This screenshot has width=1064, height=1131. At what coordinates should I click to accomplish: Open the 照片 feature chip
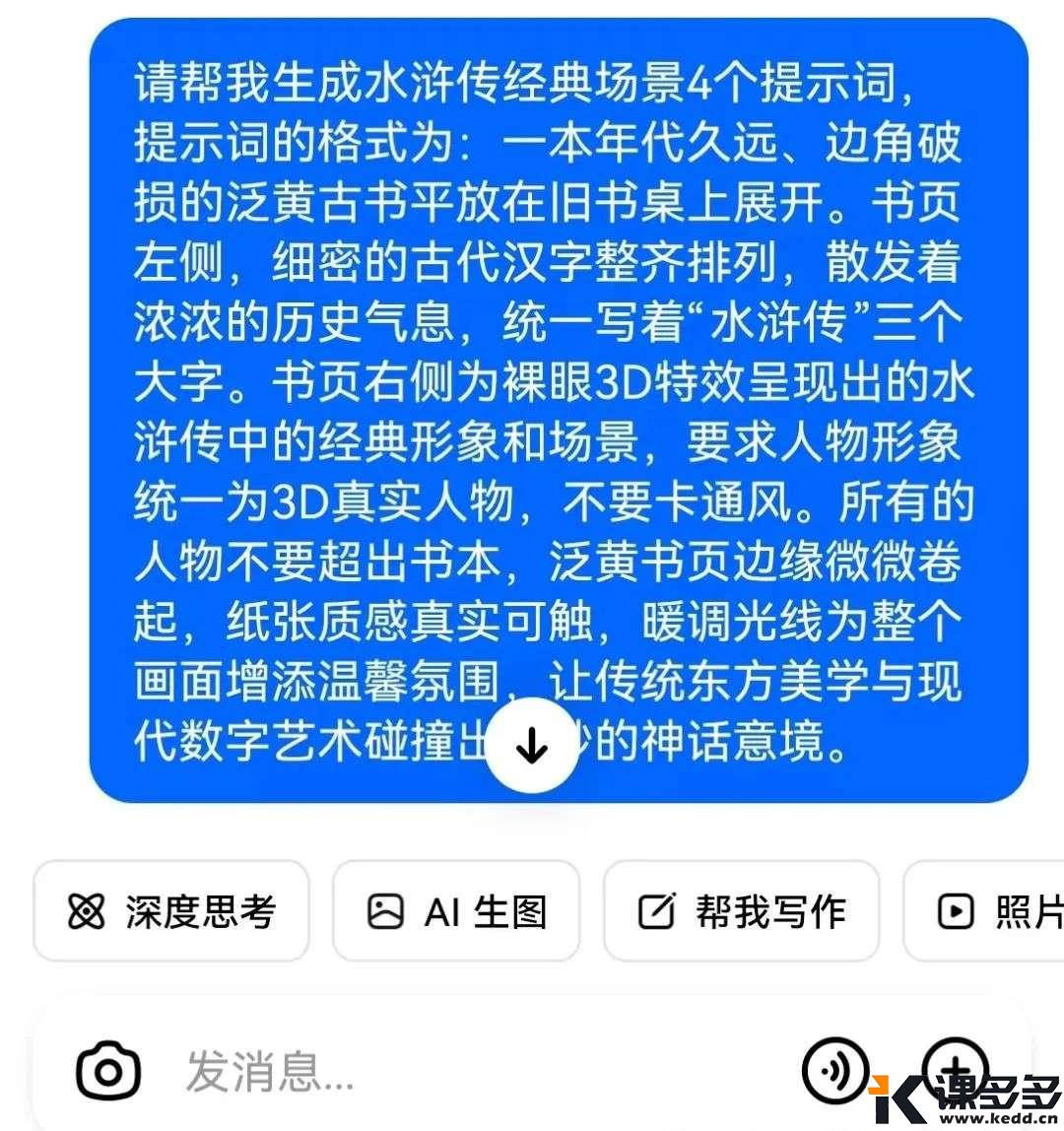(x=995, y=911)
